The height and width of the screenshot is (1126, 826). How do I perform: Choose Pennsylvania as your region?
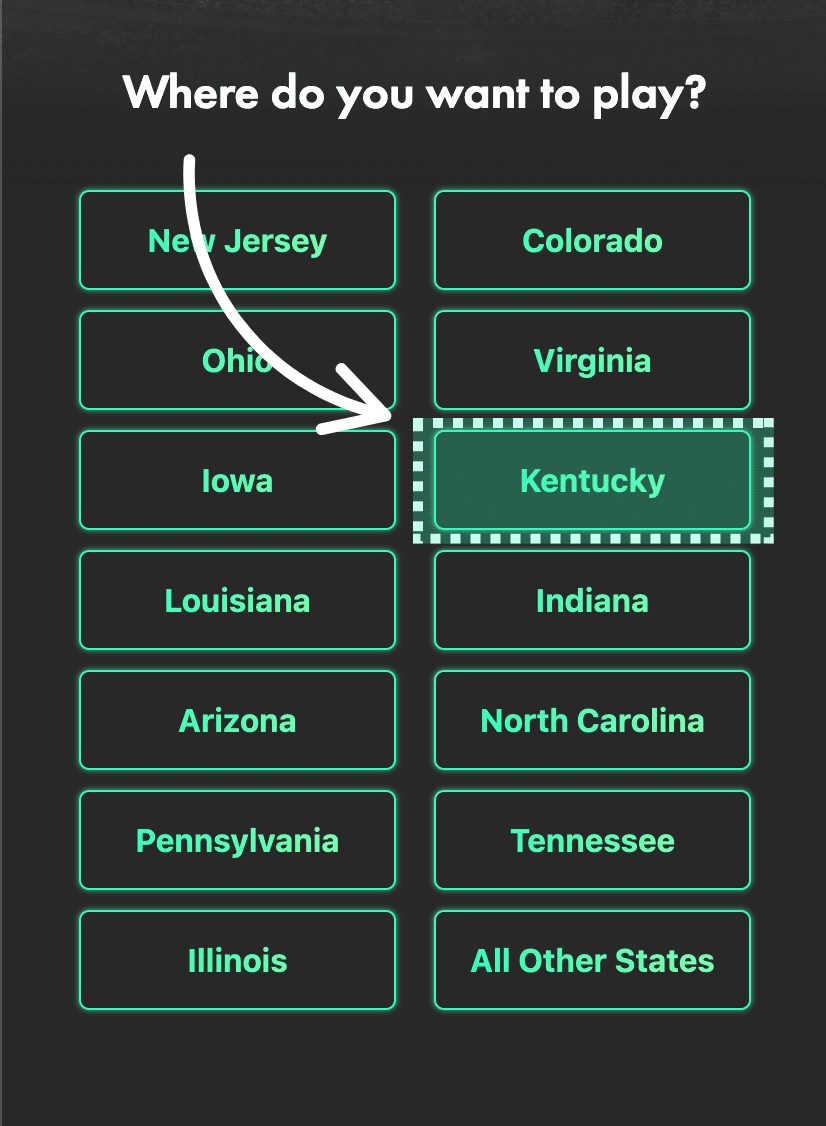[237, 840]
